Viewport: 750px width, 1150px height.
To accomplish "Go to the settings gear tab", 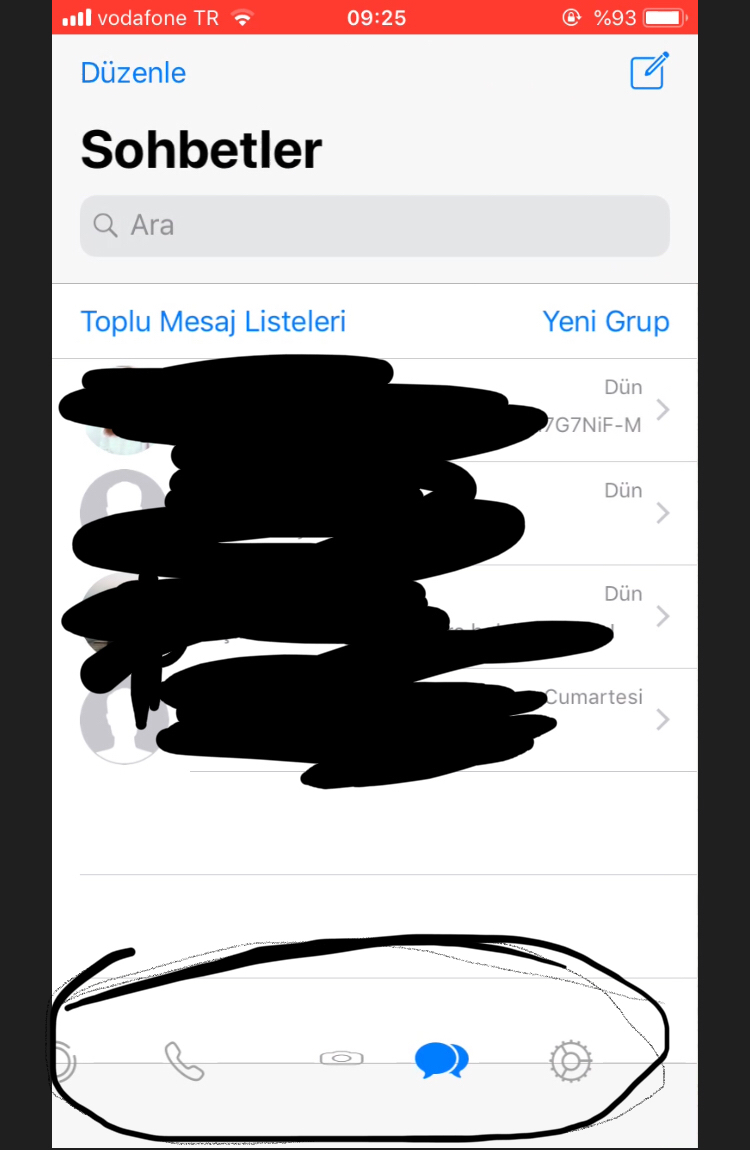I will tap(571, 1061).
